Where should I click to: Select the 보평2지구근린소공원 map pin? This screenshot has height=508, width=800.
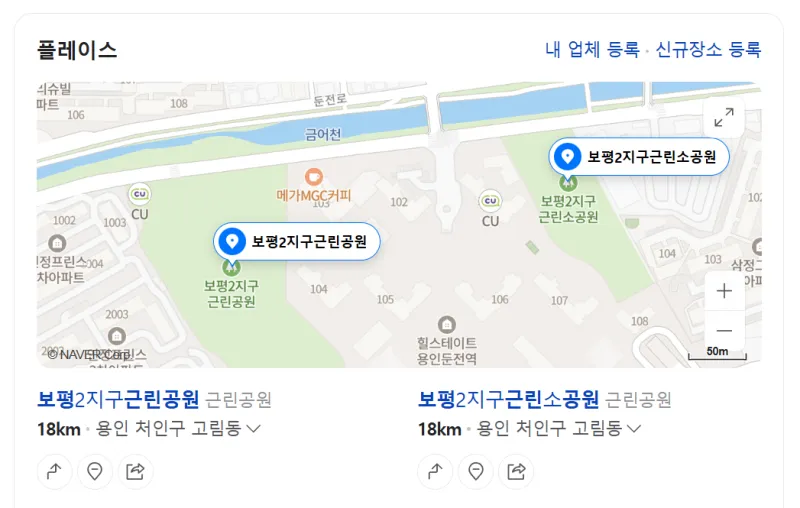pos(639,157)
